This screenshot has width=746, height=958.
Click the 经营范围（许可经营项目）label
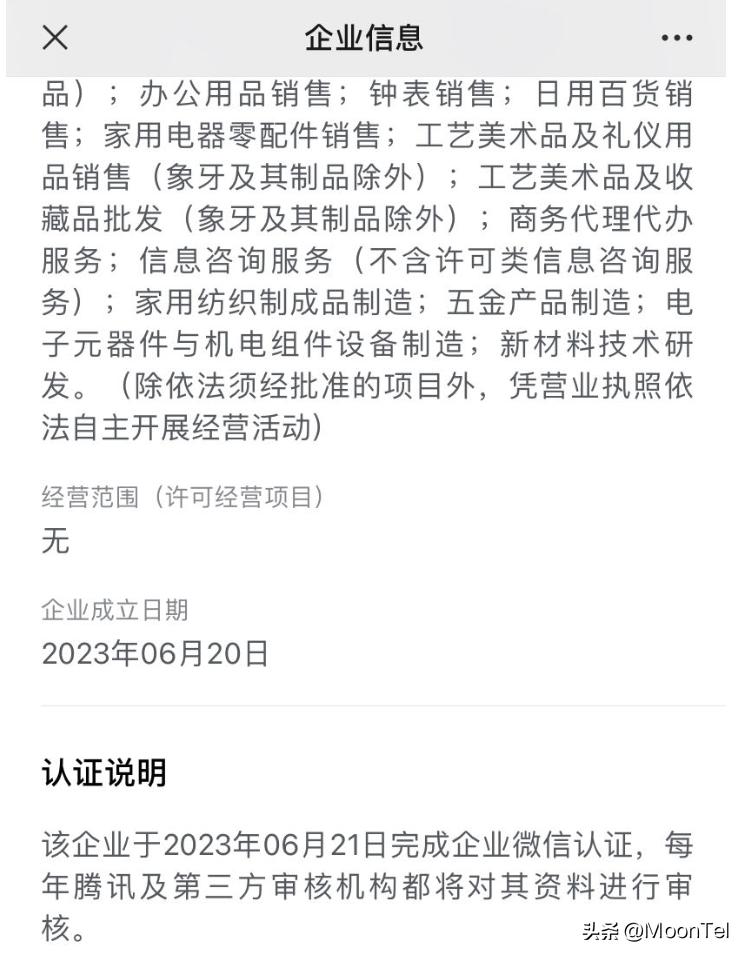tap(183, 499)
